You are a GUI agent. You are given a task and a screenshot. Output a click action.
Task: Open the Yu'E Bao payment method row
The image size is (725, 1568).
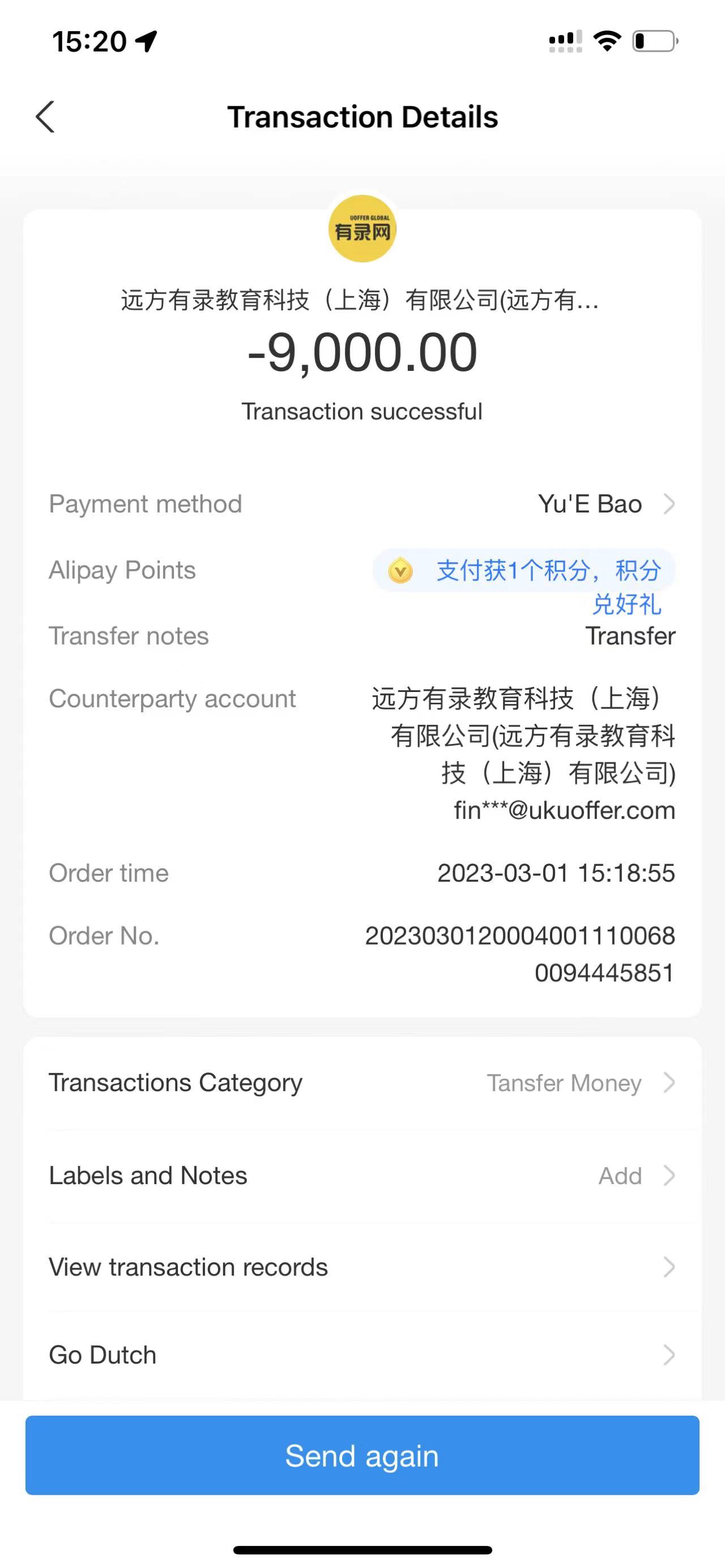[605, 504]
